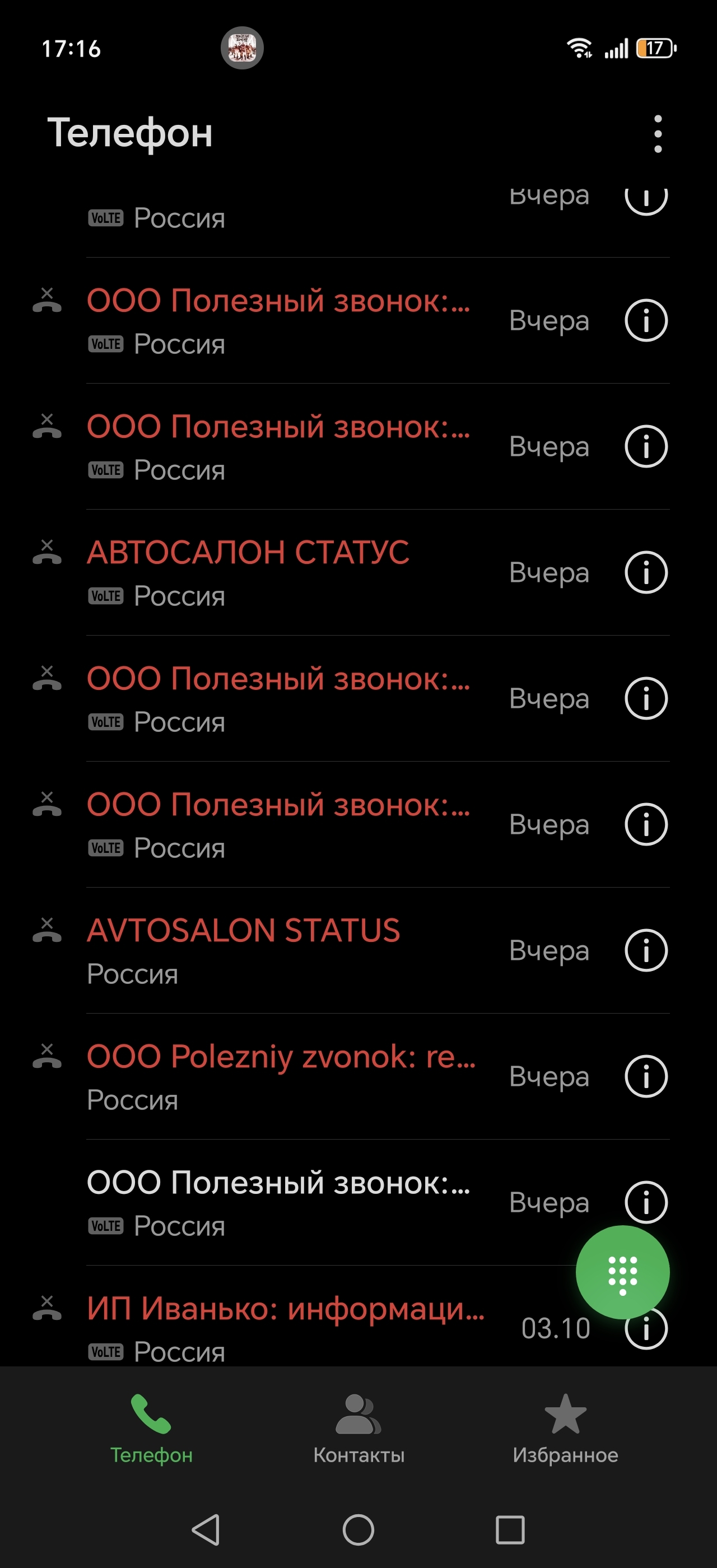Show call info for AVTOSALON STATUS
Image resolution: width=717 pixels, height=1568 pixels.
tap(646, 950)
